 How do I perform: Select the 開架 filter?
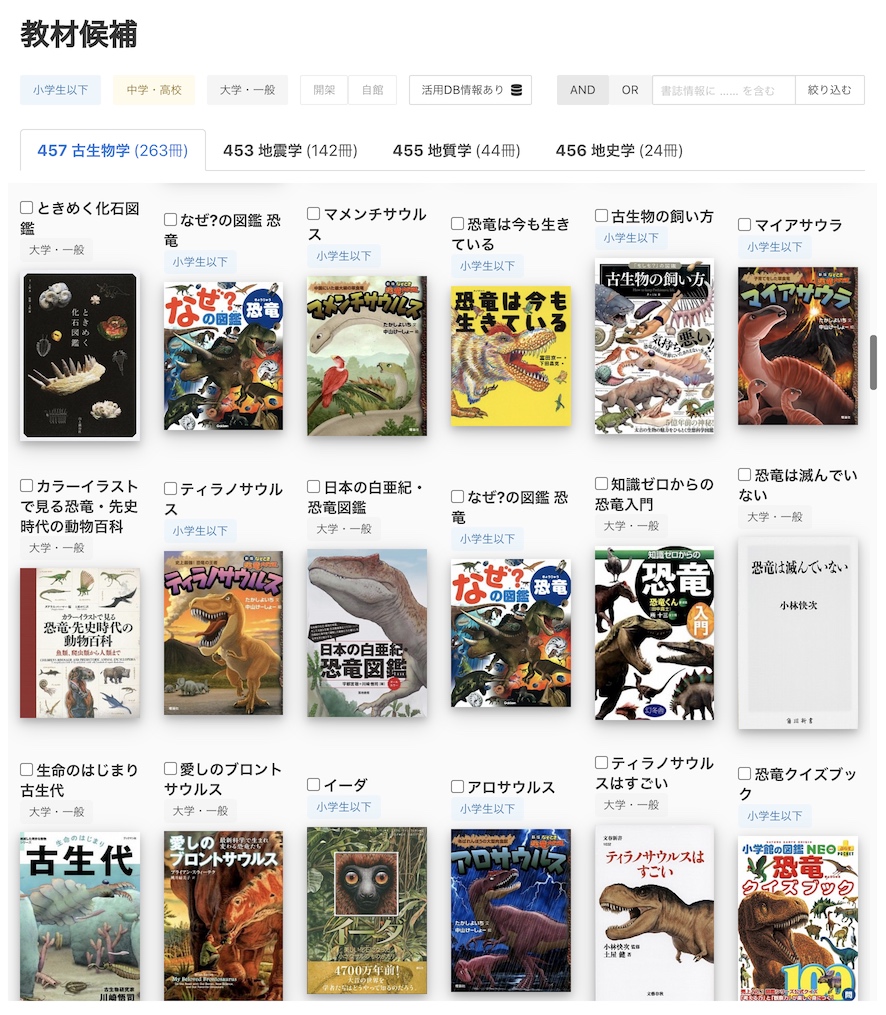coord(324,90)
